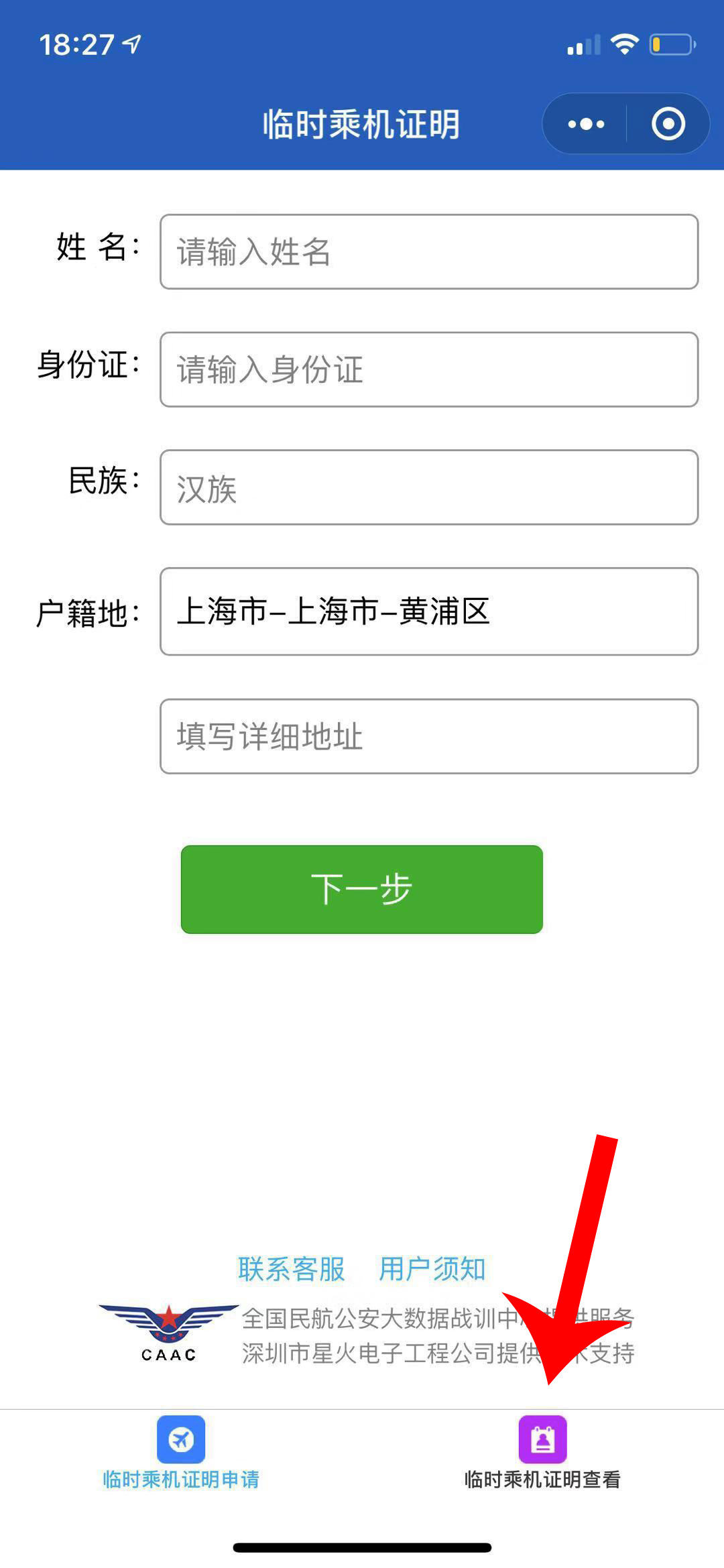Open the 联系客服 customer service link
724x1568 pixels.
291,1269
